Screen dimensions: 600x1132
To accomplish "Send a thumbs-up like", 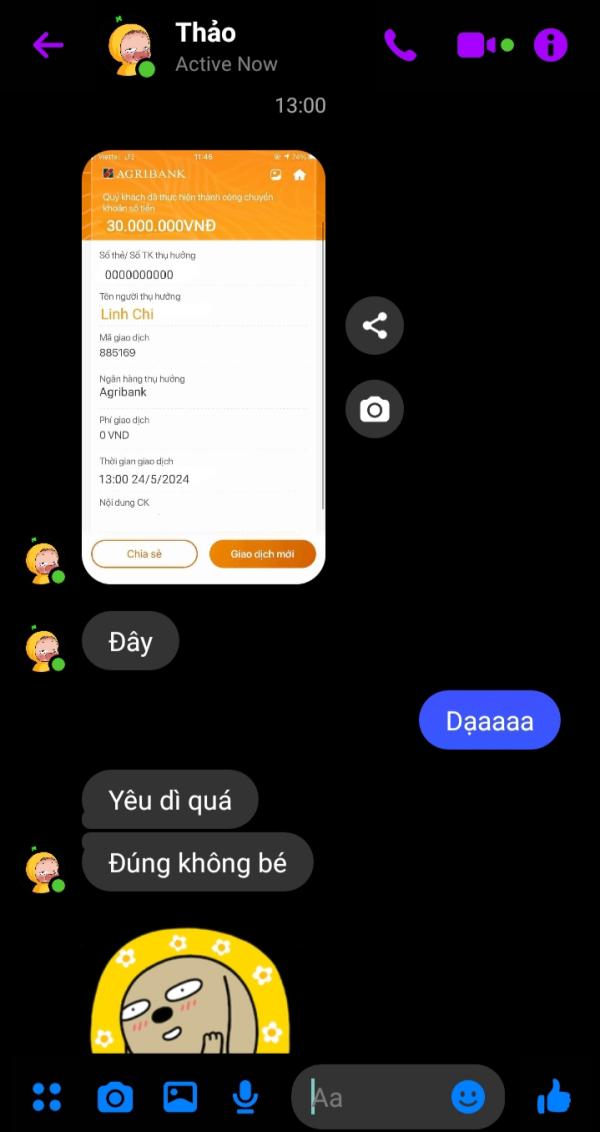I will tap(554, 1097).
